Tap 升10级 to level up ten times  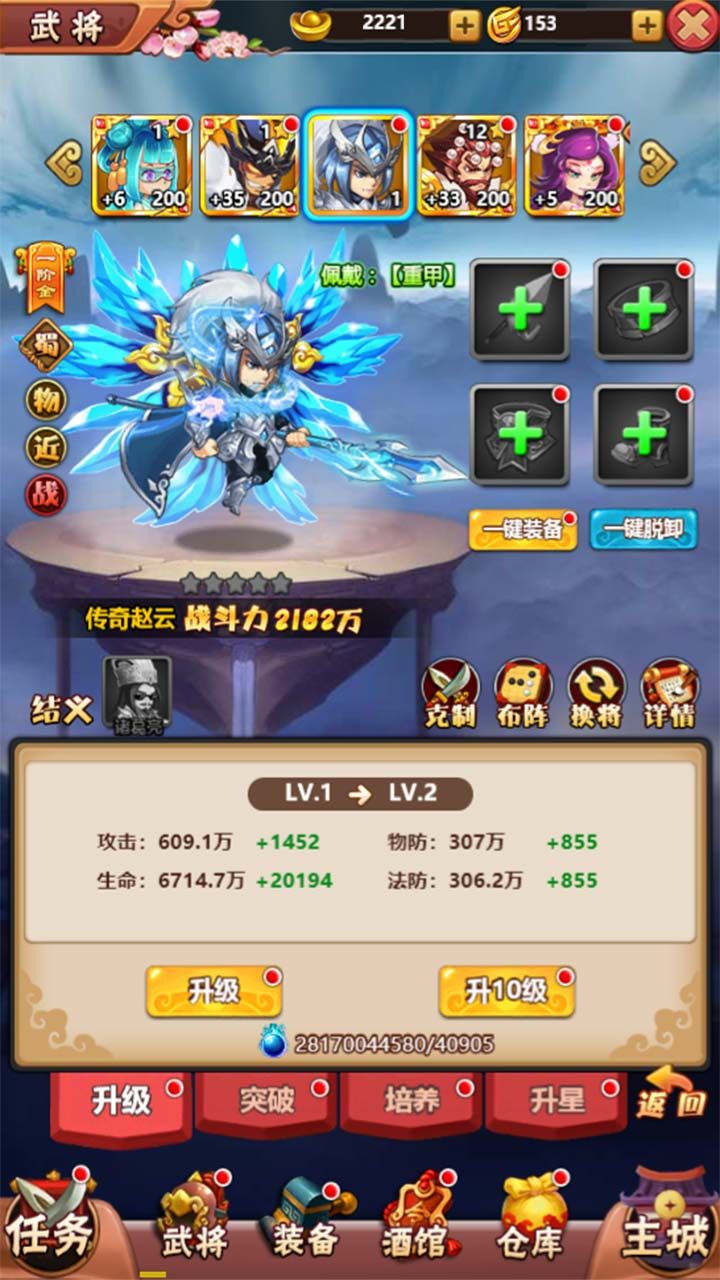[506, 991]
